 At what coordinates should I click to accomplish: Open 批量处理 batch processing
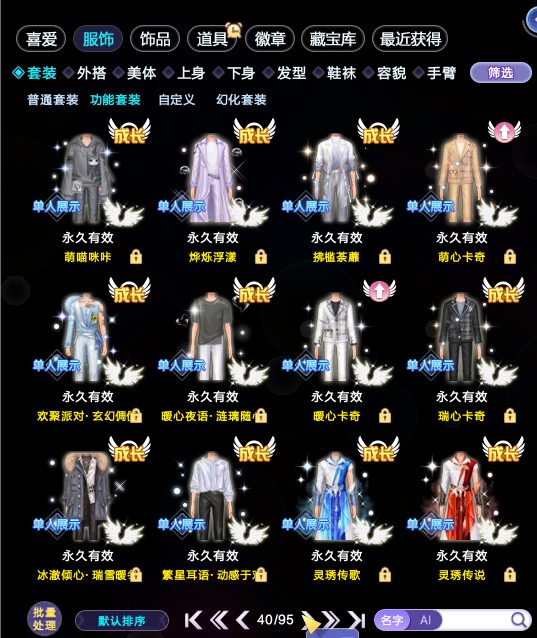[x=44, y=618]
